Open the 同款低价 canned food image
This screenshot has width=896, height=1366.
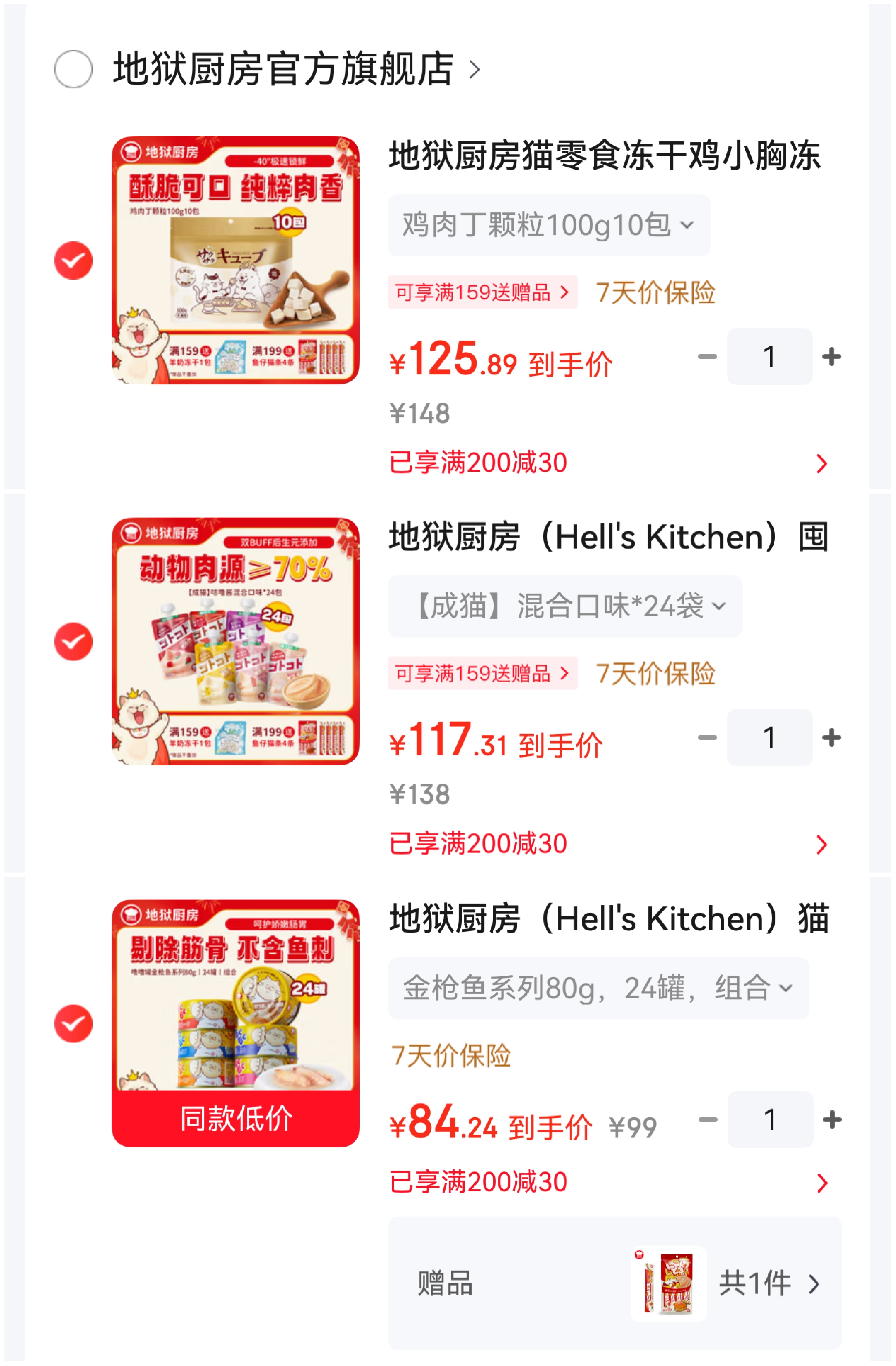tap(235, 1023)
